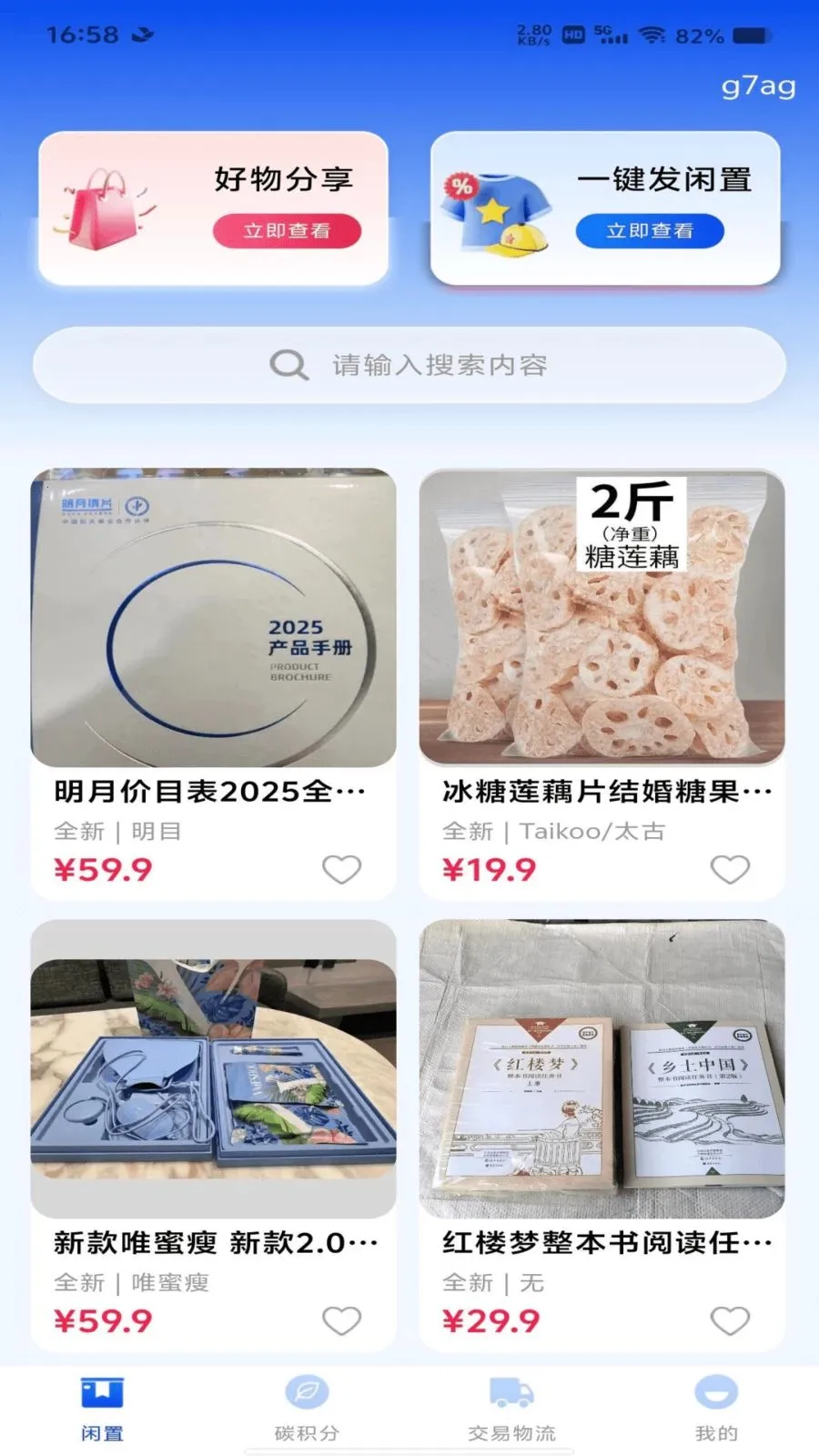Tap the heart on 新款唯蜜瘦 item
Viewport: 819px width, 1456px height.
(x=342, y=1320)
